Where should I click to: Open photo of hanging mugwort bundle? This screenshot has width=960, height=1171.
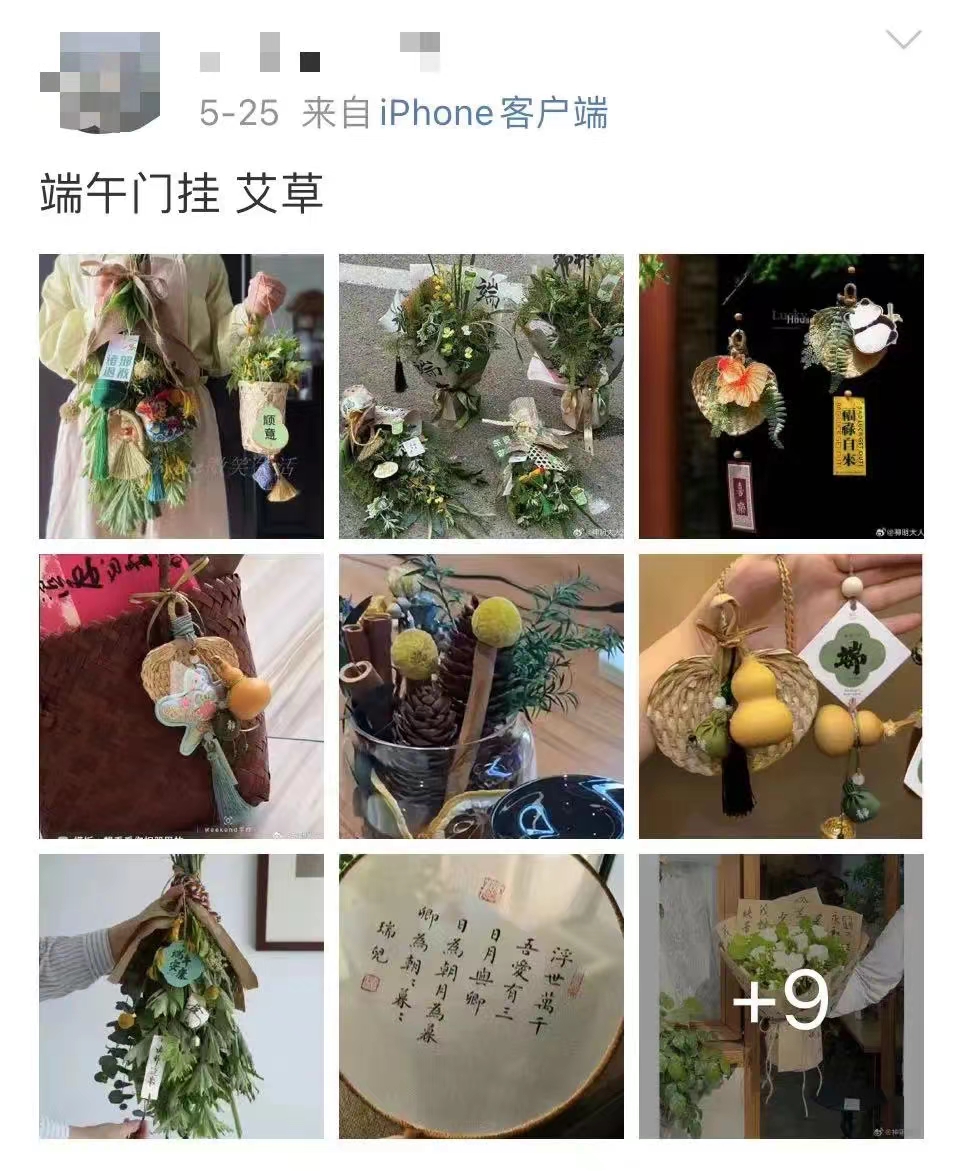coord(181,996)
